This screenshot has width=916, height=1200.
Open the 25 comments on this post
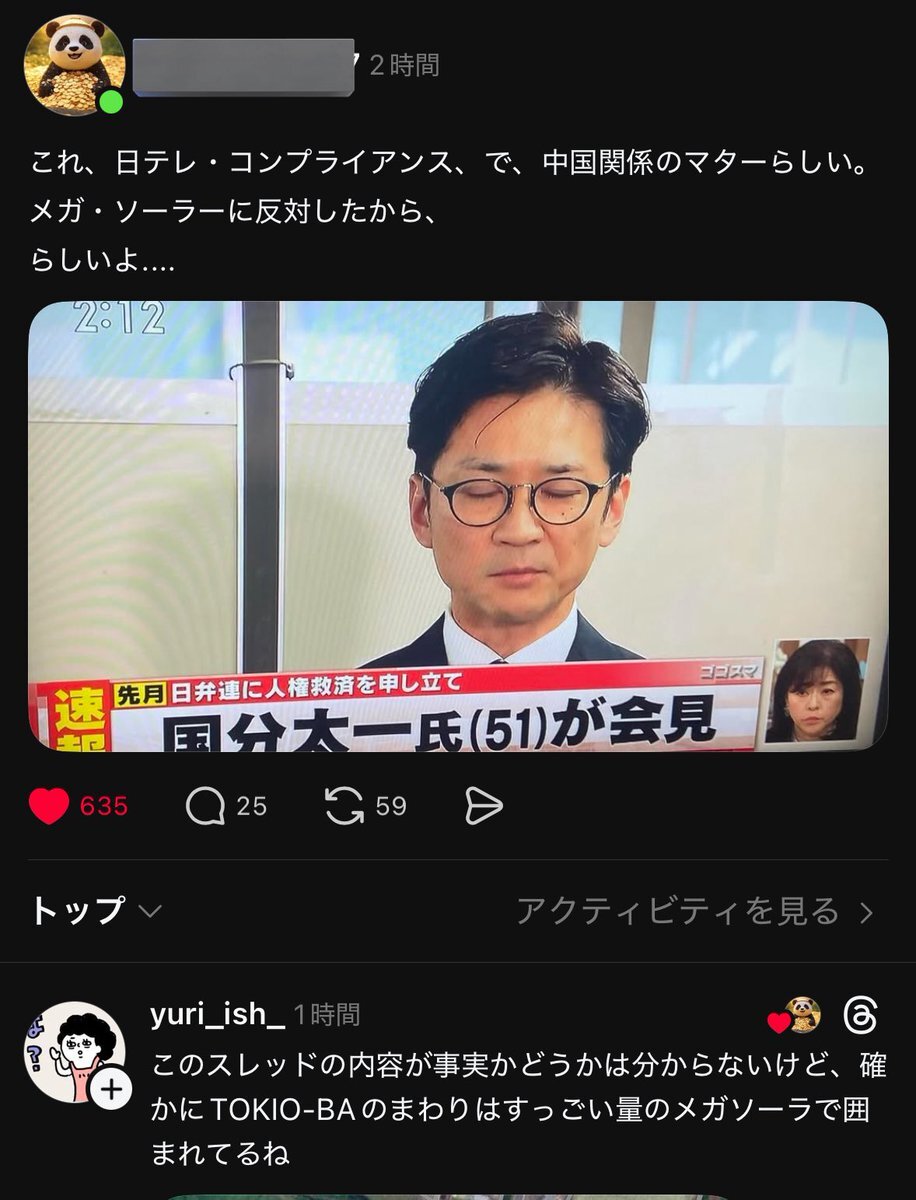206,806
